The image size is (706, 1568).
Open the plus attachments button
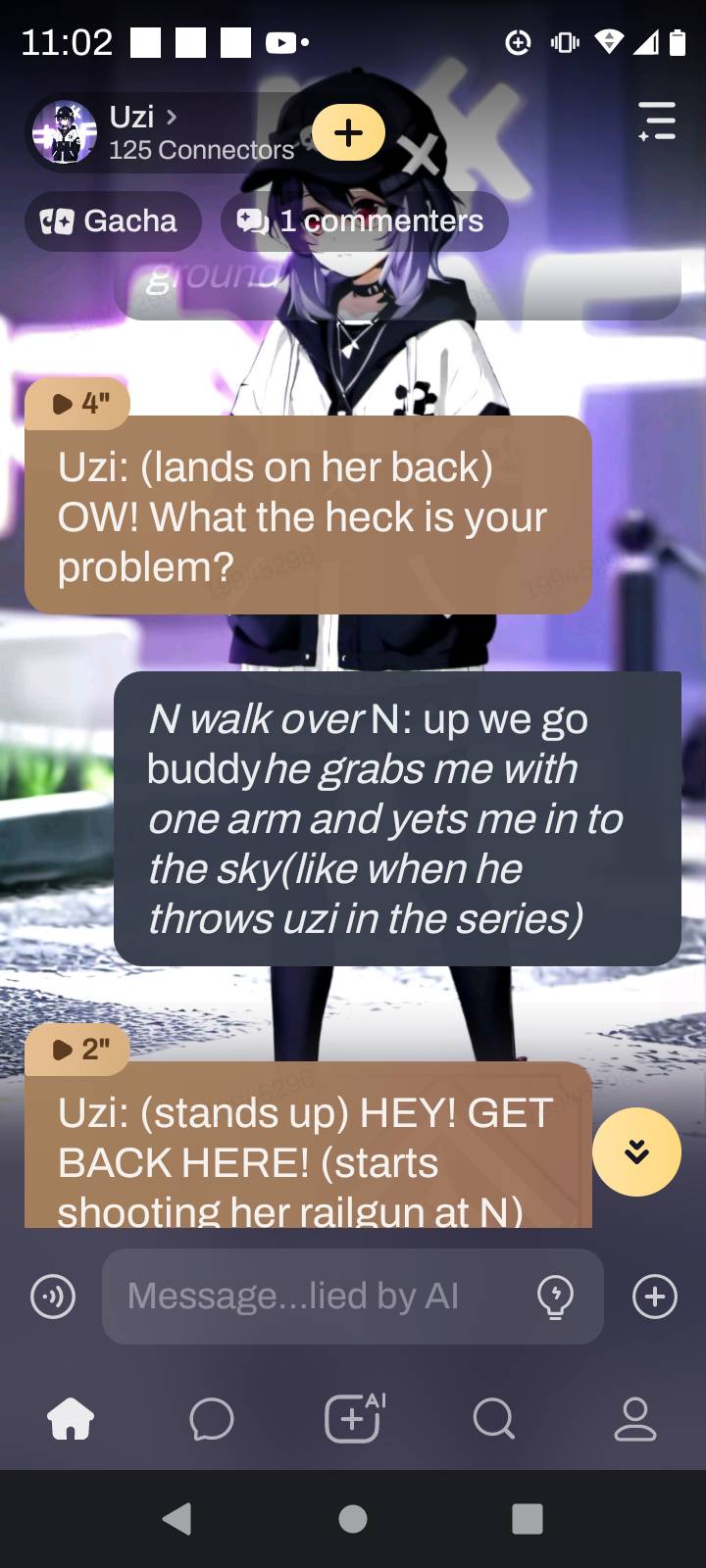[x=654, y=1297]
